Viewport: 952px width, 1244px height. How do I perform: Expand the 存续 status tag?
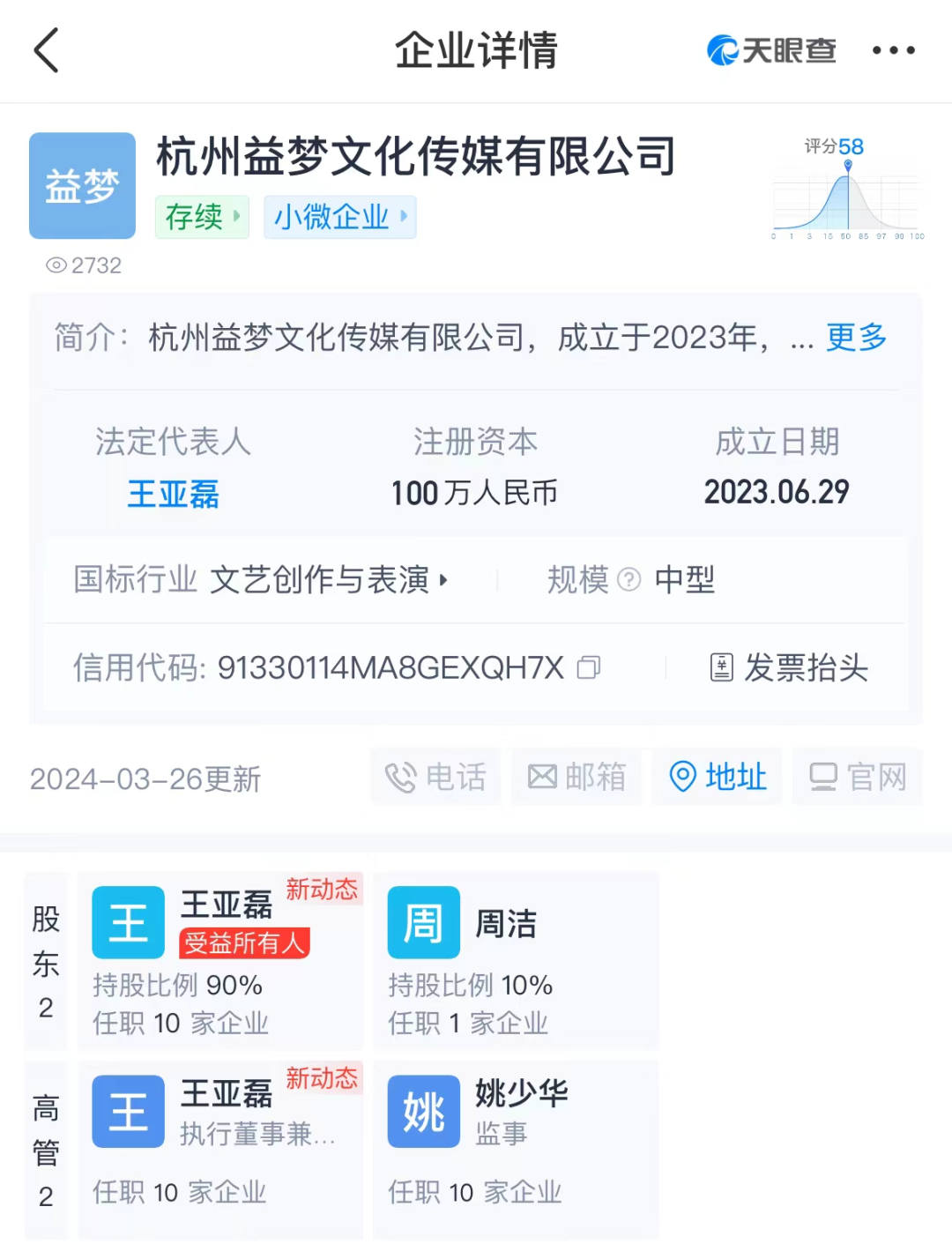[x=202, y=217]
